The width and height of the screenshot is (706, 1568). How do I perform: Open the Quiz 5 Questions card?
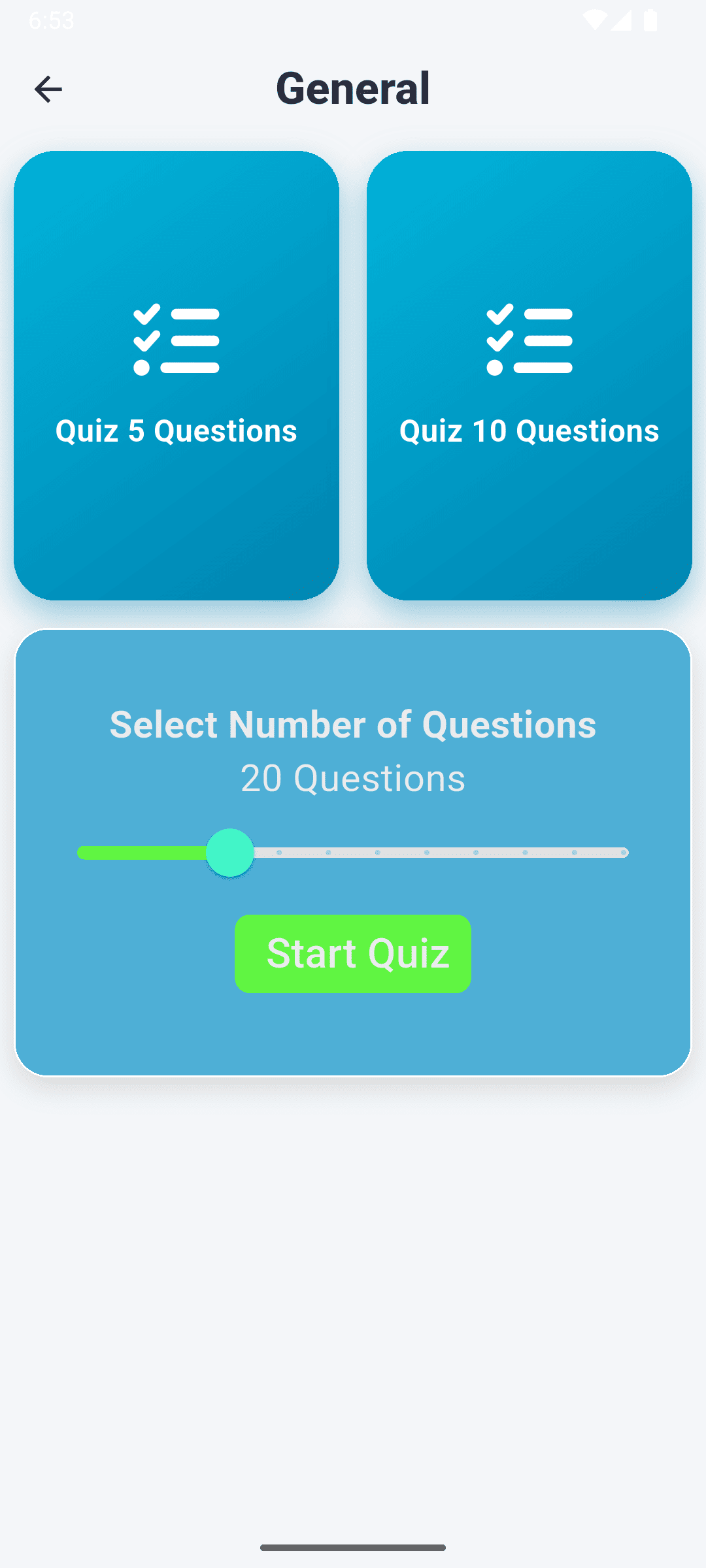pyautogui.click(x=176, y=376)
